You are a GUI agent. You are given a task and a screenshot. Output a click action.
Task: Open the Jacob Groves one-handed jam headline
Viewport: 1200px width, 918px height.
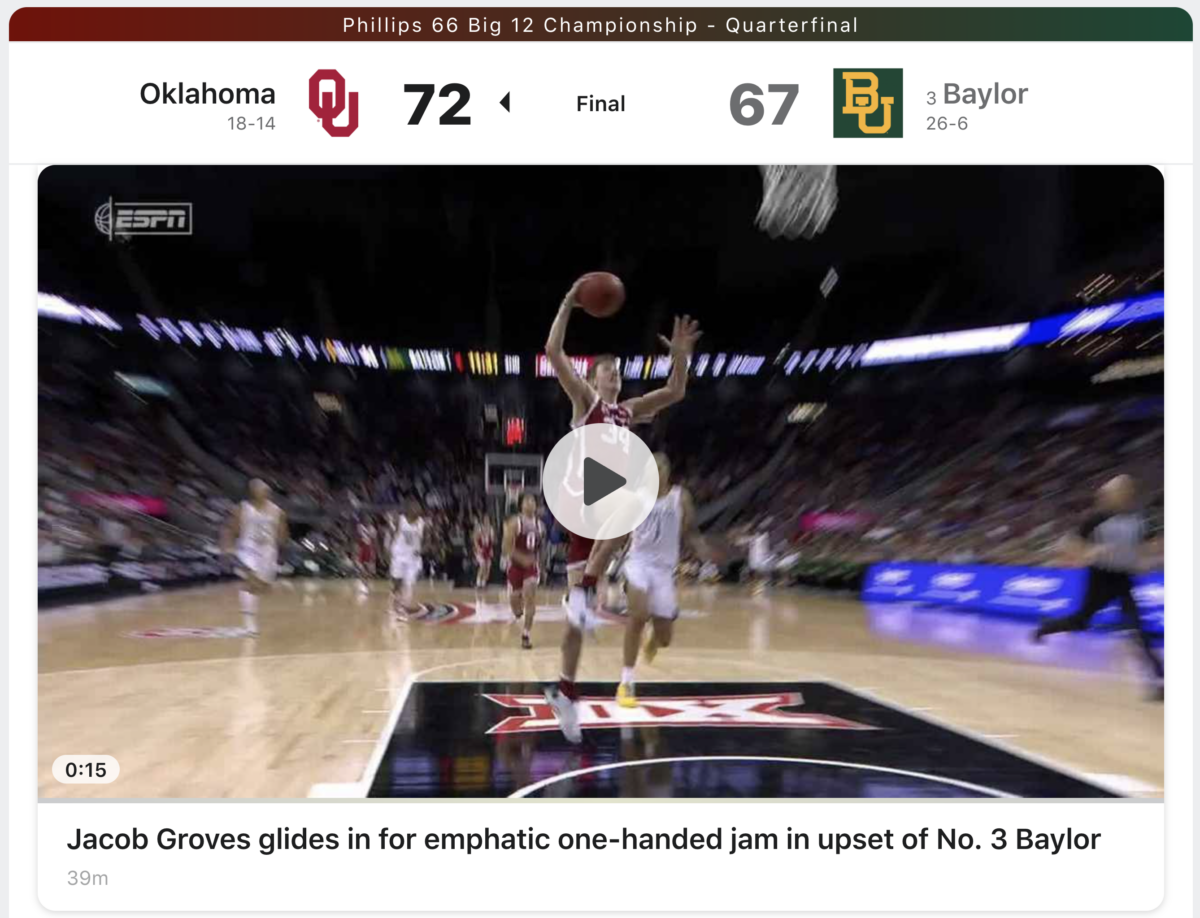point(583,839)
